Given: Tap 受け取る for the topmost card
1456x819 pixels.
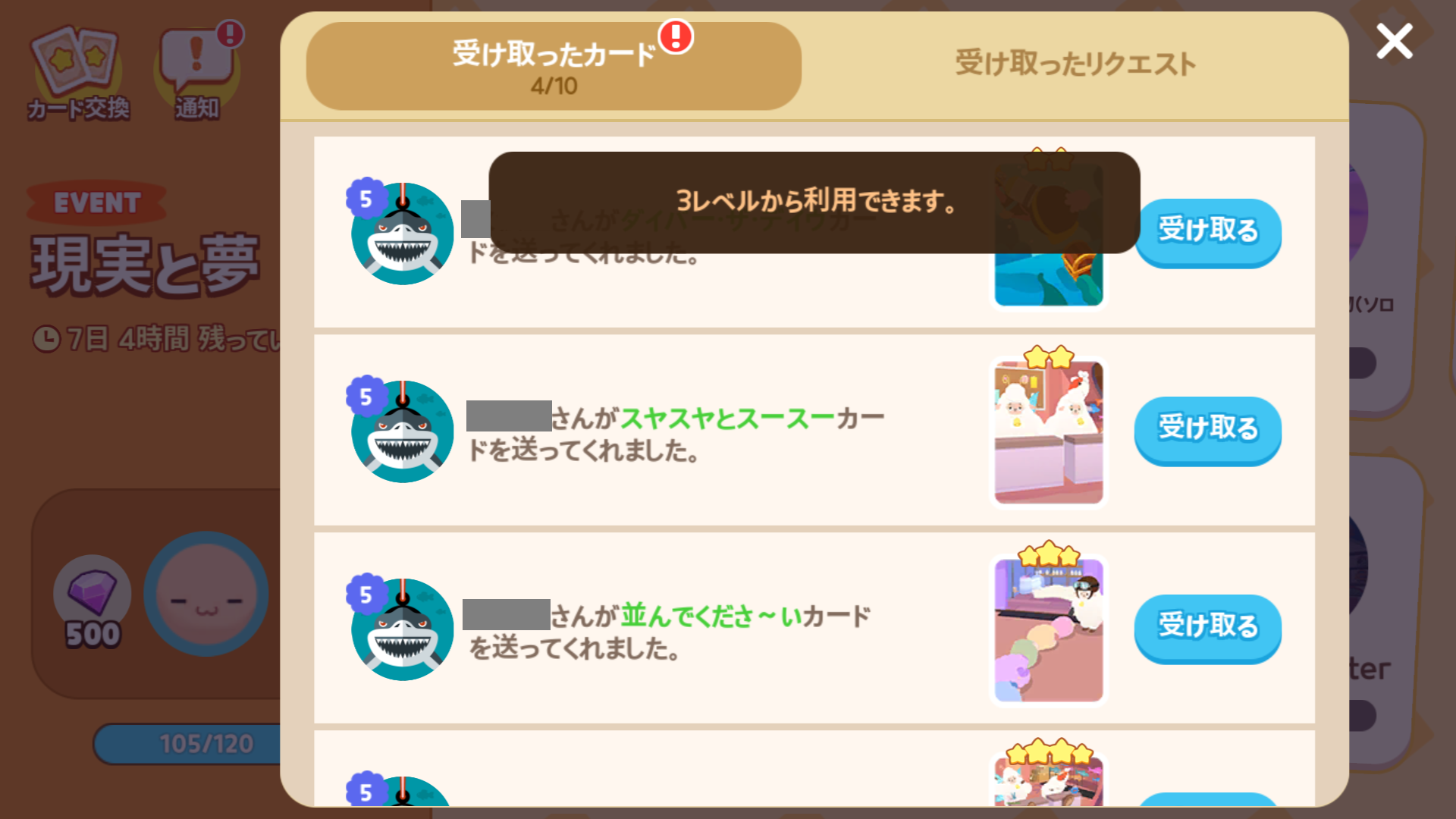Looking at the screenshot, I should click(x=1207, y=231).
